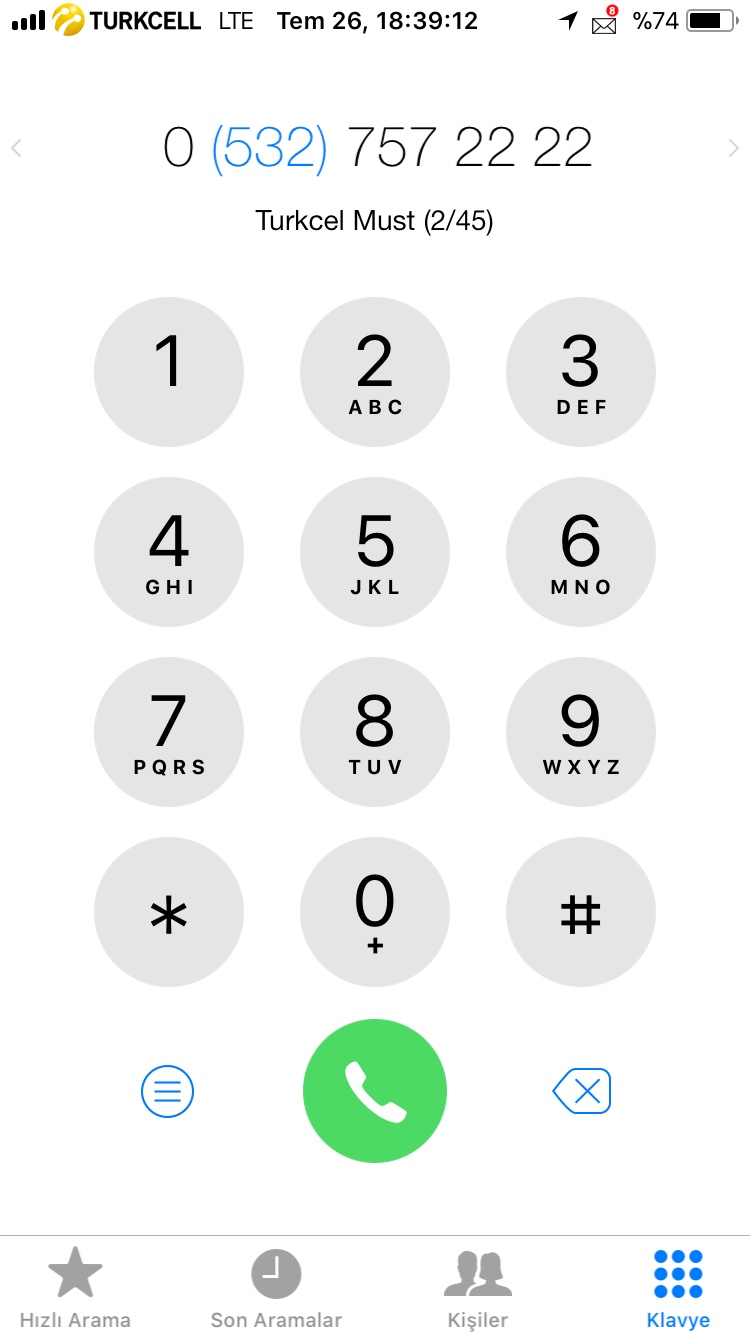Viewport: 750px width, 1334px height.
Task: Delete the last digit with backspace
Action: click(x=582, y=1091)
